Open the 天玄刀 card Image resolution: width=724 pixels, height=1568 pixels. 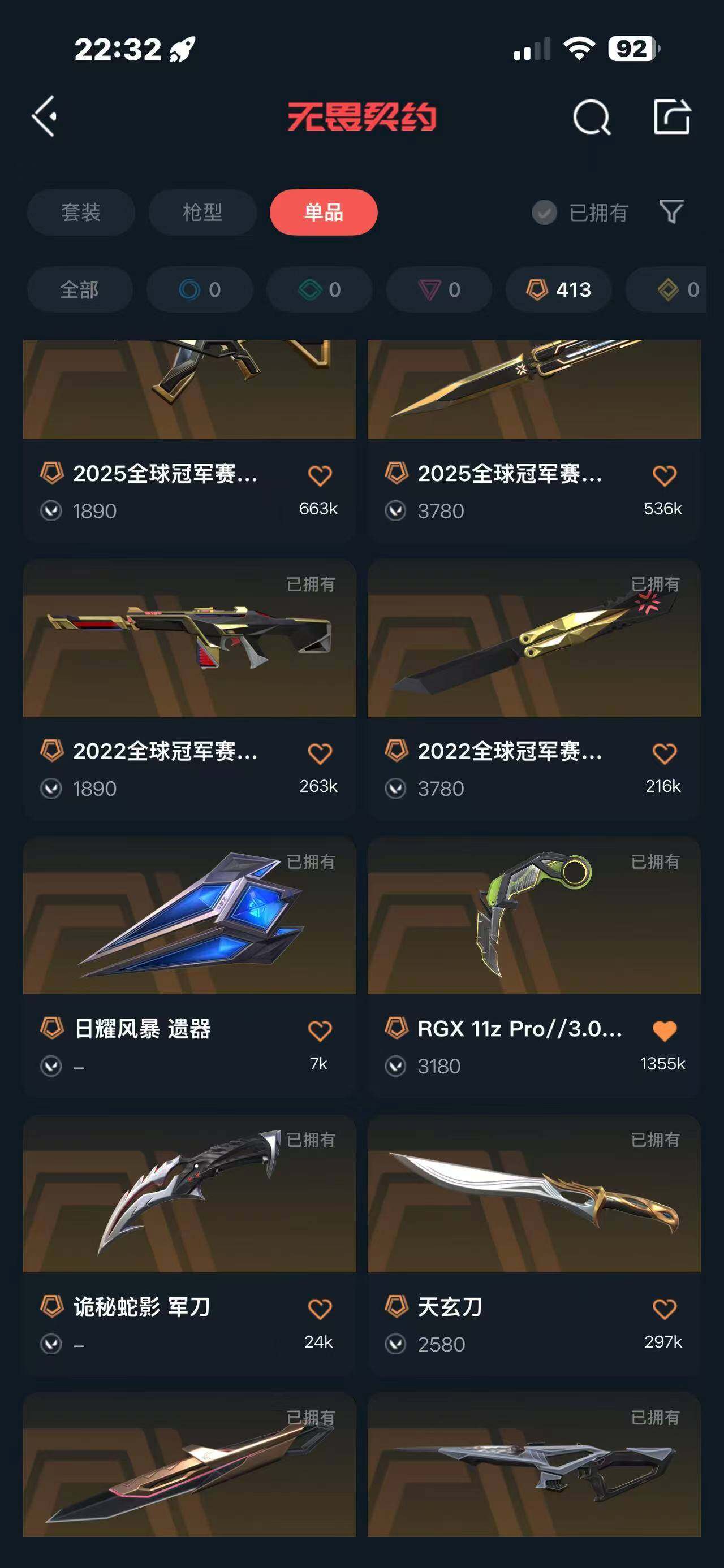coord(533,1194)
